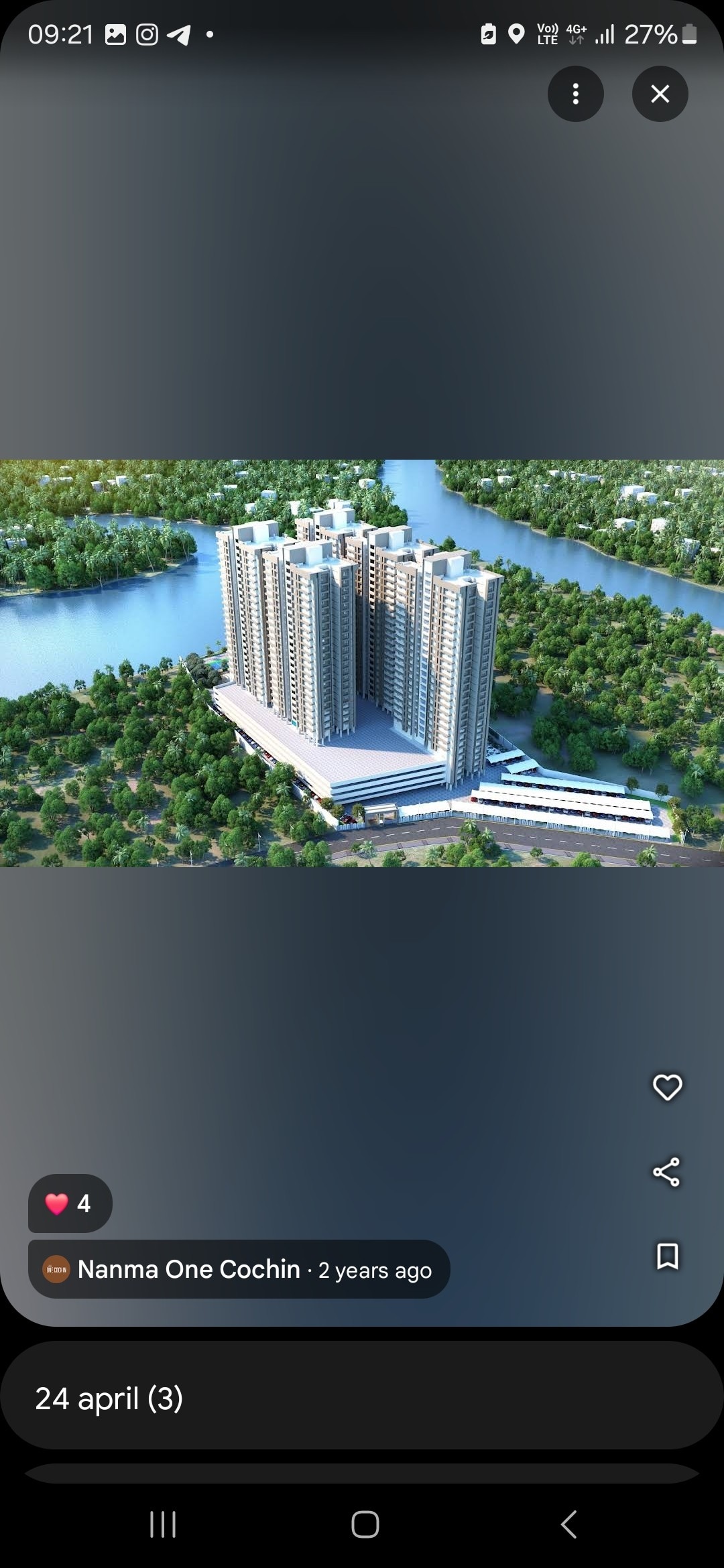Screen dimensions: 724x1568
Task: Open the 24 april (3) row
Action: coord(362,1398)
